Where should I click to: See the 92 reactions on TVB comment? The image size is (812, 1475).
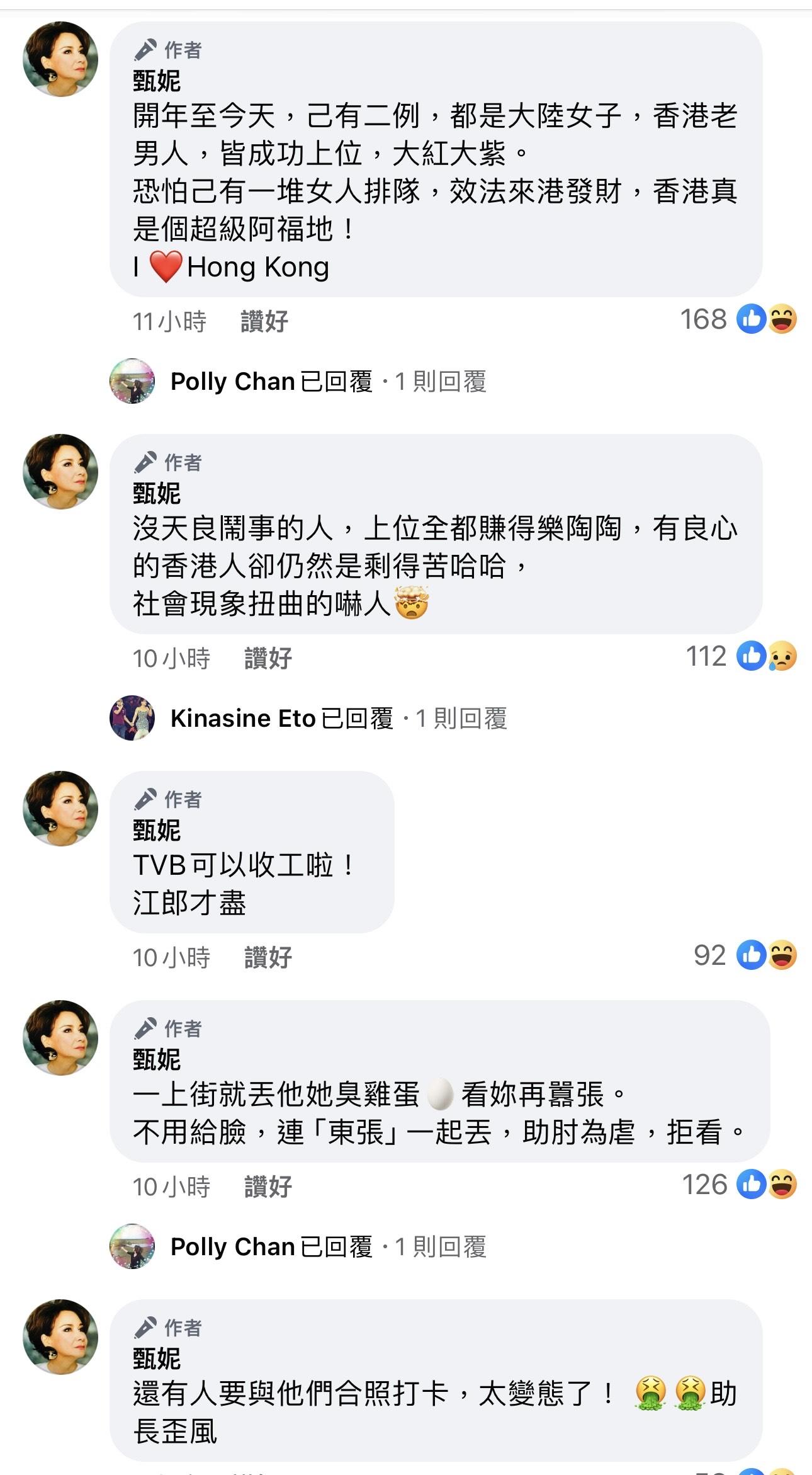(744, 955)
